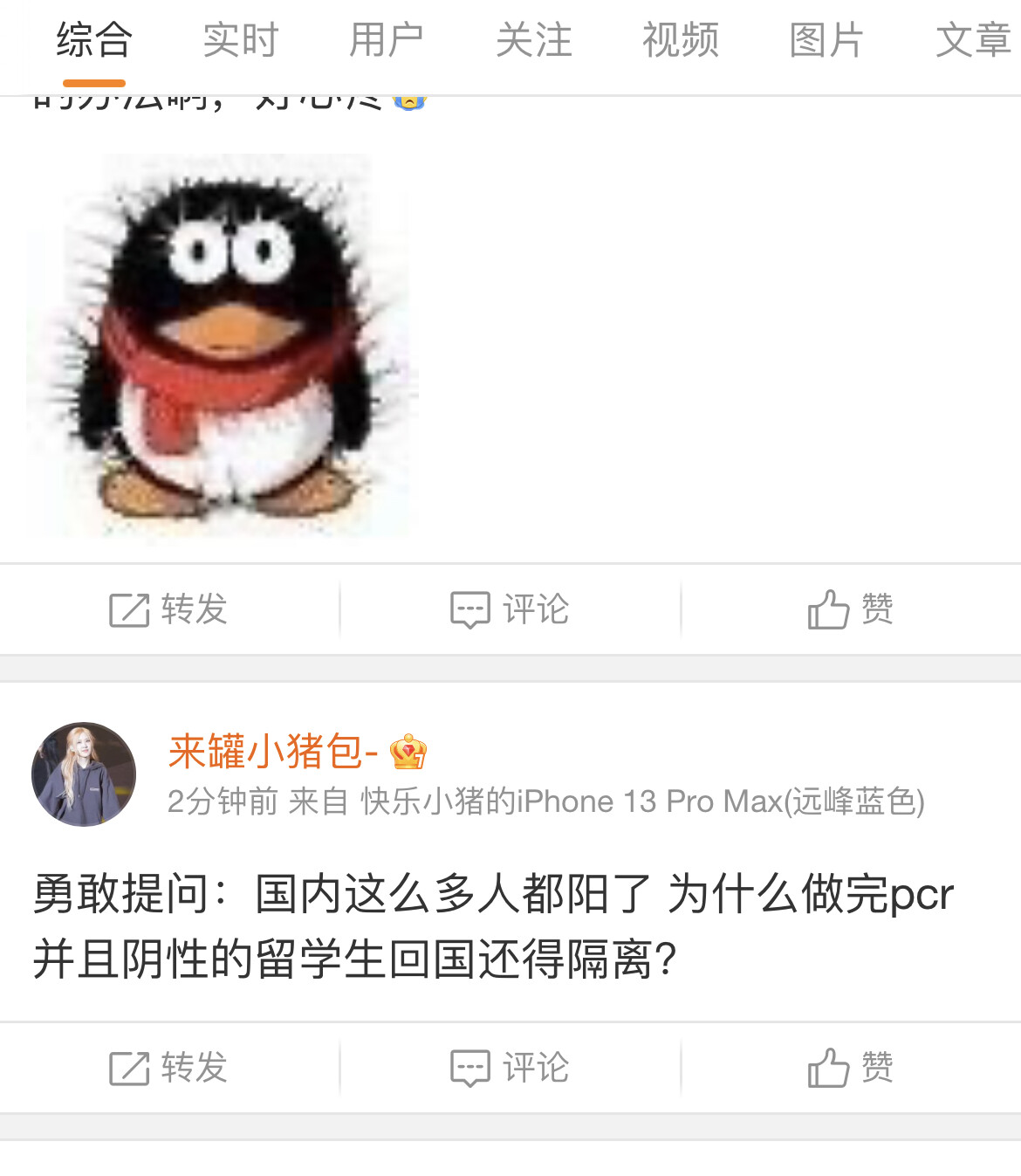Image resolution: width=1021 pixels, height=1176 pixels.
Task: Open 来罐小猪包- profile avatar
Action: click(84, 774)
